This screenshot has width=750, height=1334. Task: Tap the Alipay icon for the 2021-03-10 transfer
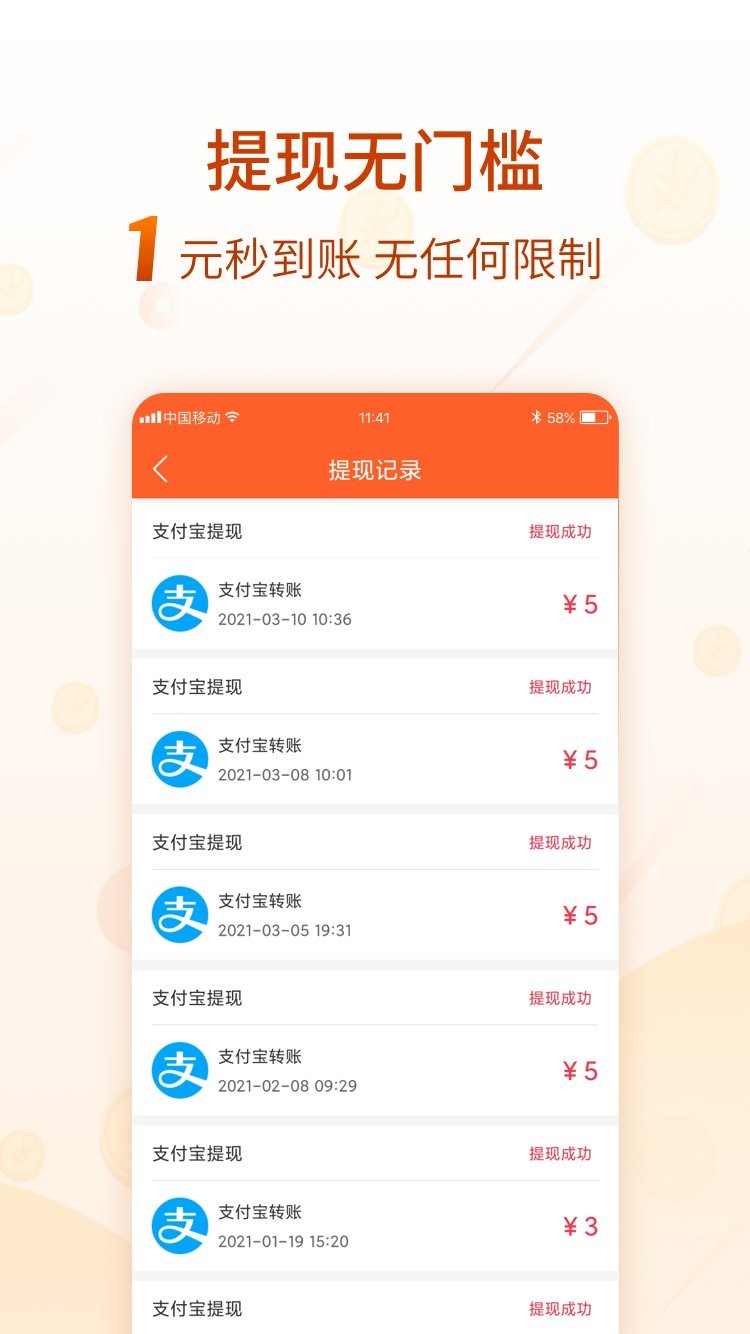point(180,604)
